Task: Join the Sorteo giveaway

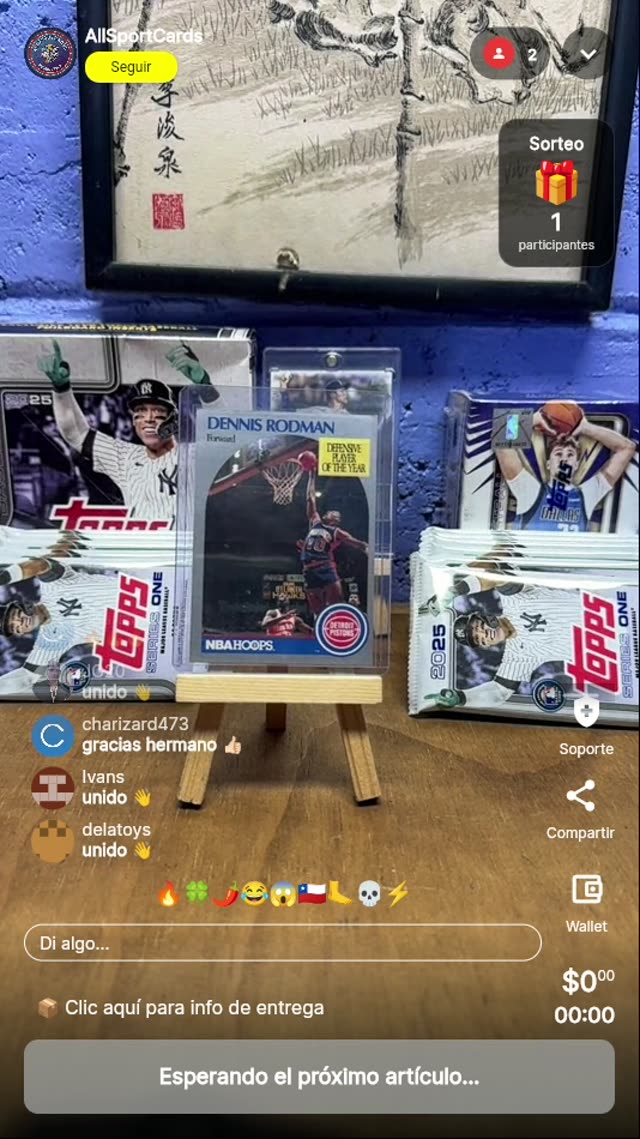Action: tap(556, 193)
